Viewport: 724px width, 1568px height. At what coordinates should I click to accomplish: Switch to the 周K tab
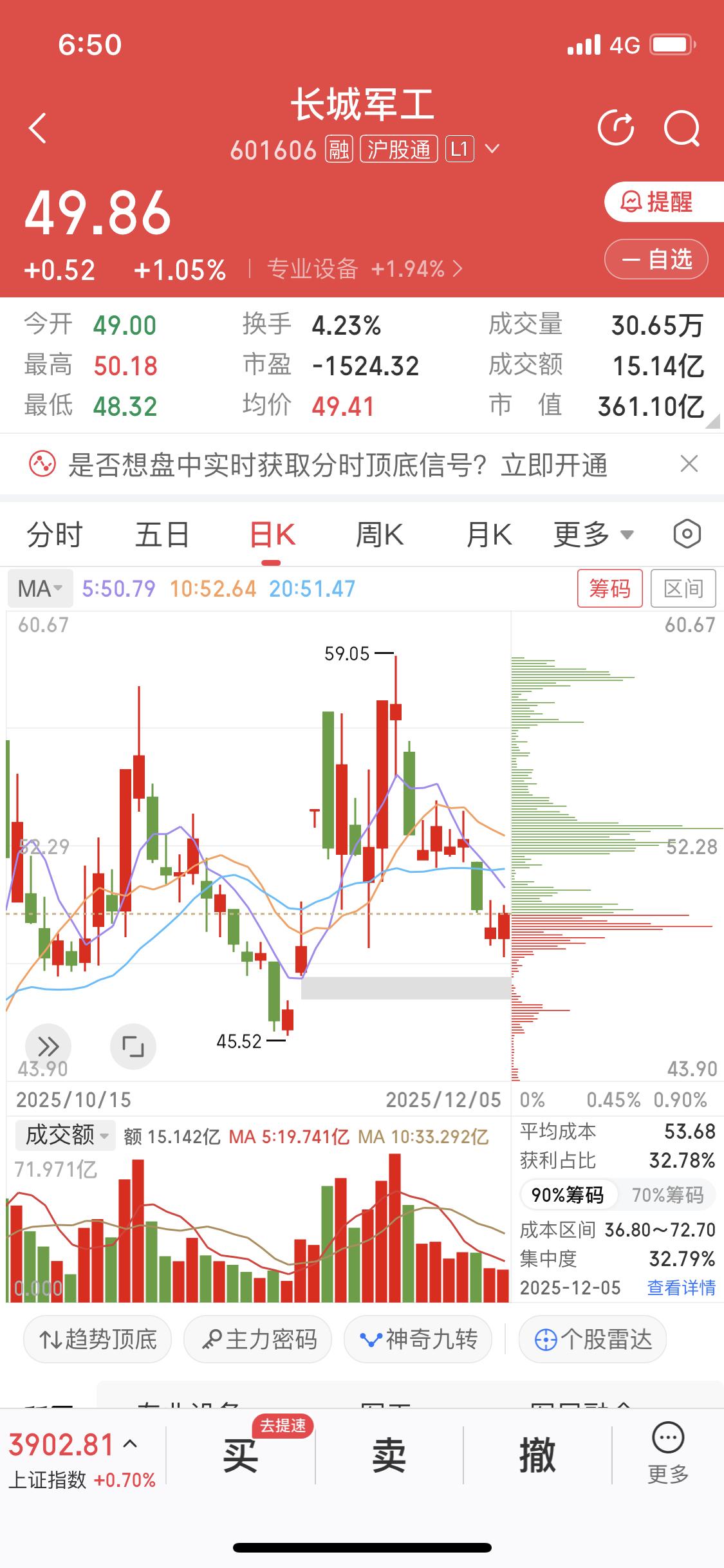(x=380, y=534)
